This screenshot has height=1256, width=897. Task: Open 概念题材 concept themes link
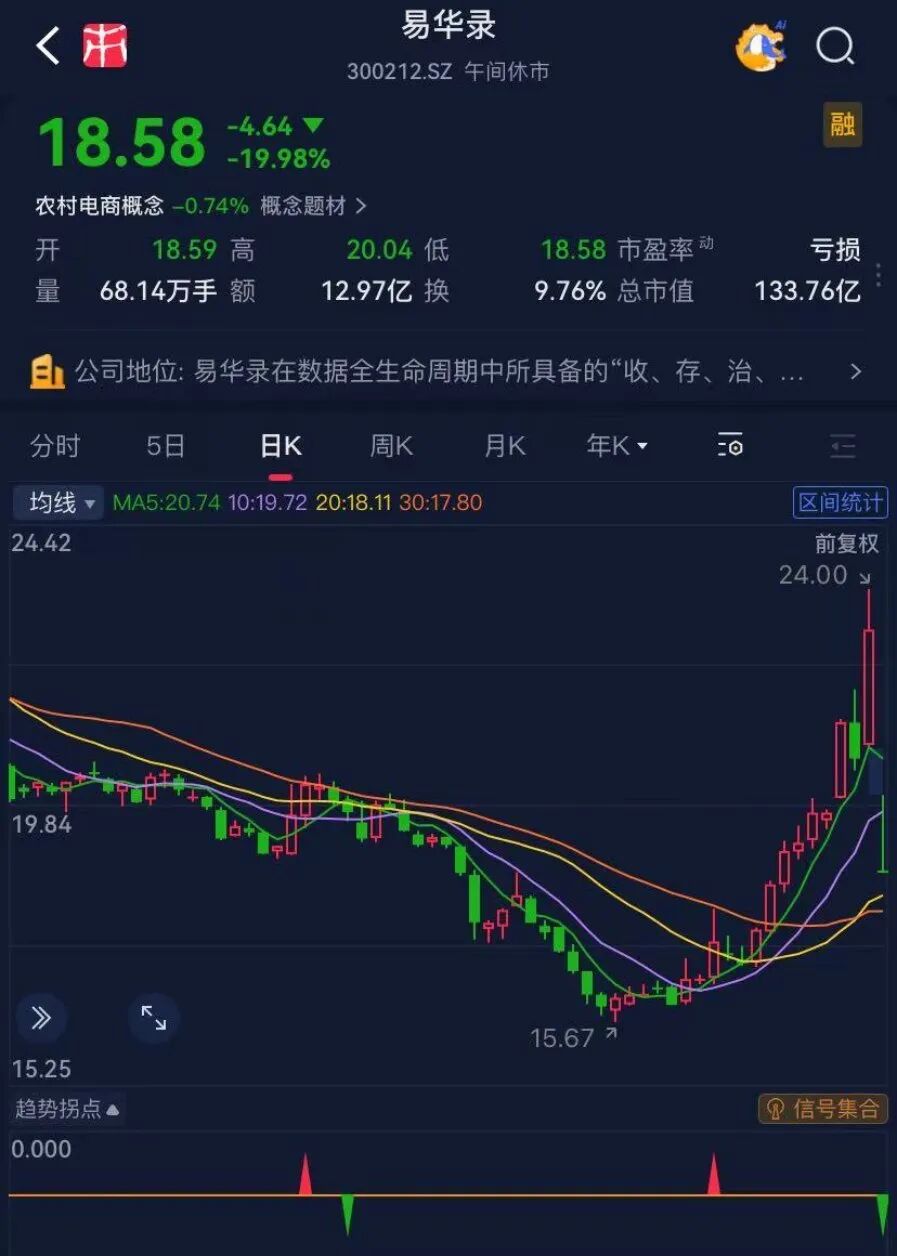pos(313,206)
